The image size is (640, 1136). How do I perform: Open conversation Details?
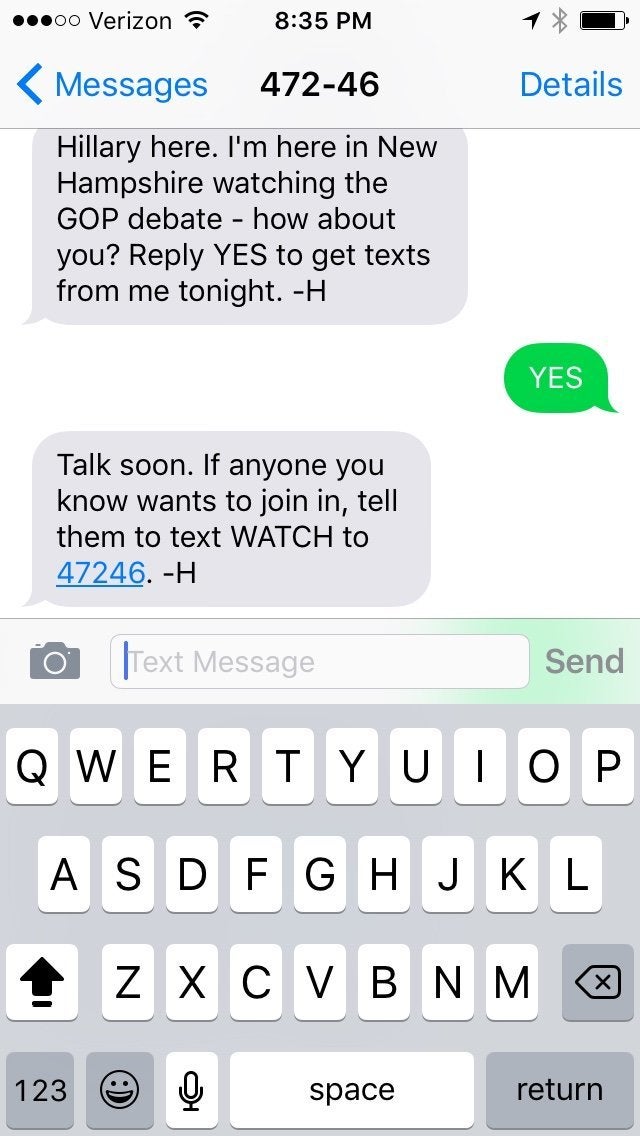point(571,85)
